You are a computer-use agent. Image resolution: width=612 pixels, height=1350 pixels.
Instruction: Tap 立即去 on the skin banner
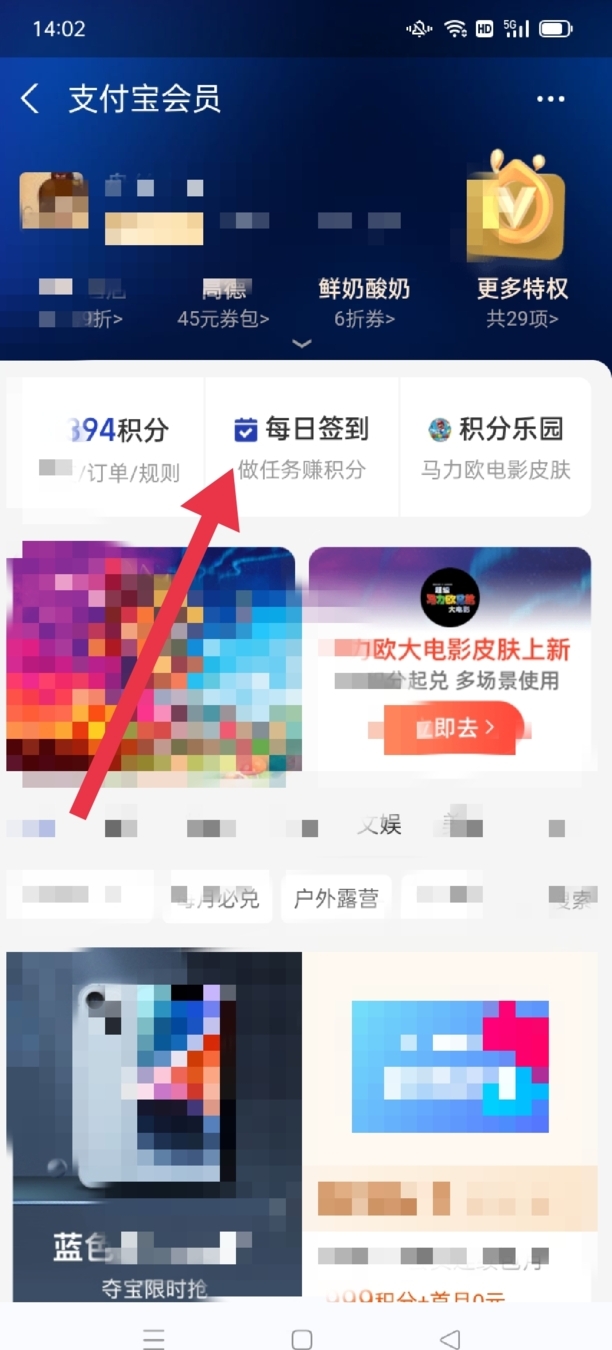(x=453, y=727)
